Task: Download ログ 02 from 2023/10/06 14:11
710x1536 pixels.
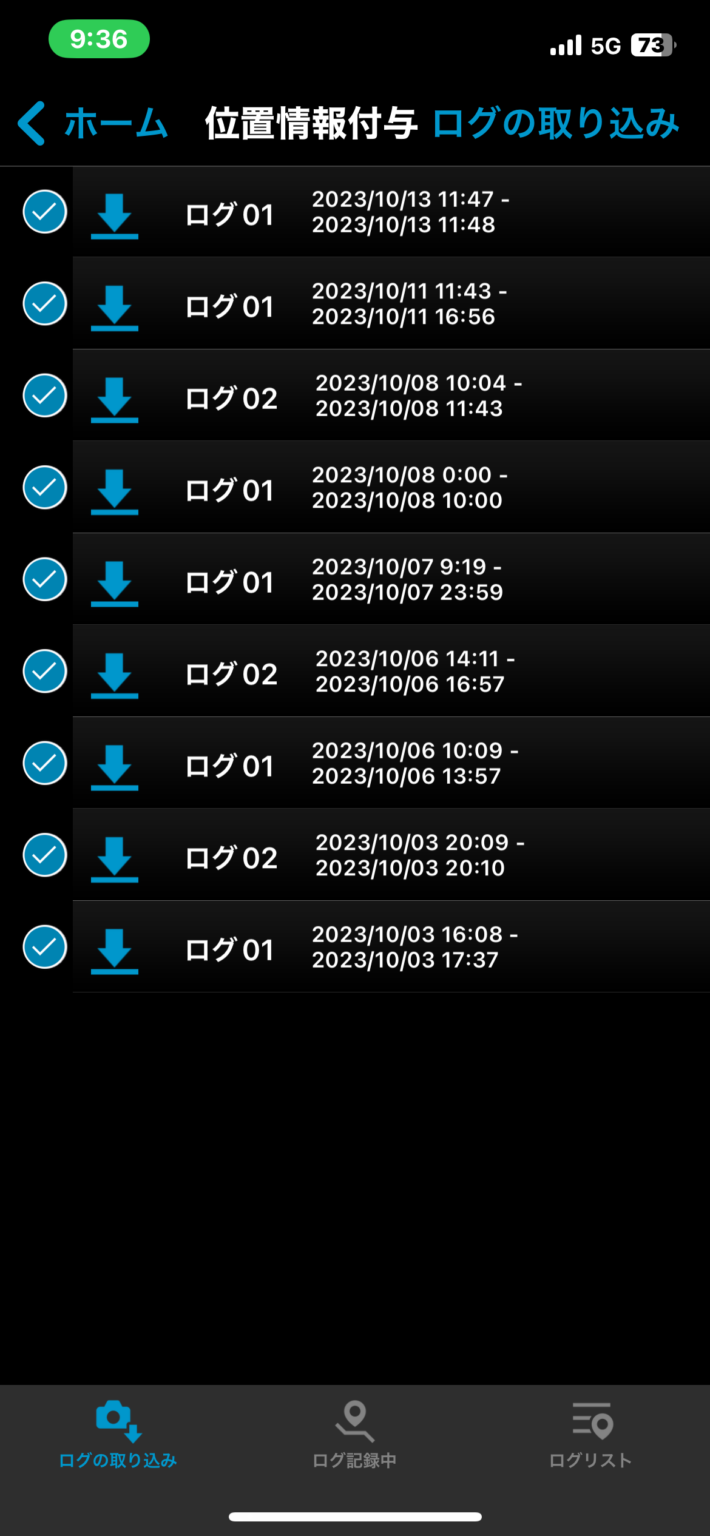Action: (115, 675)
